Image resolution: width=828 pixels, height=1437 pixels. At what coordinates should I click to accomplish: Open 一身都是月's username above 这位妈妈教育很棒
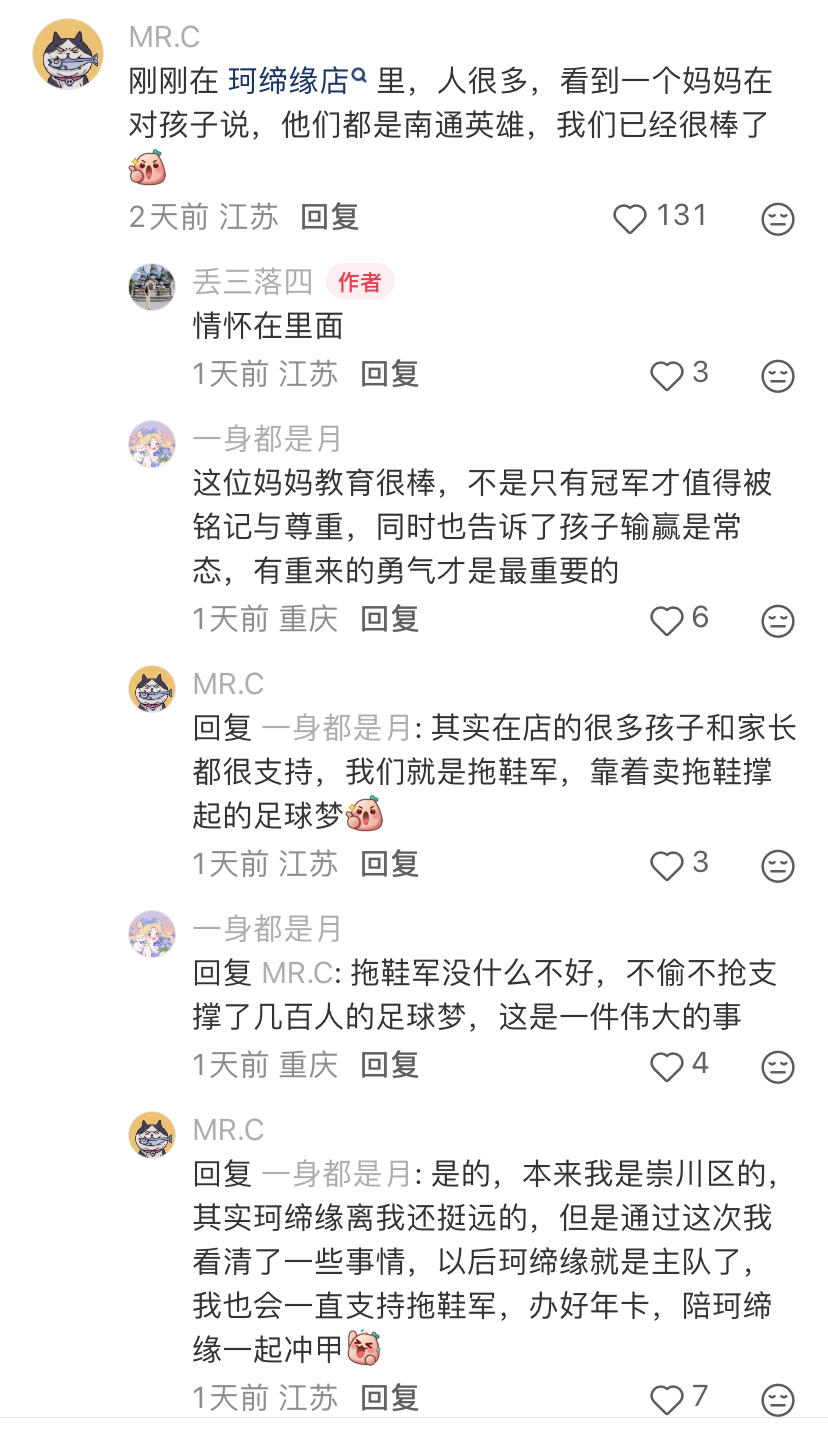tap(267, 438)
